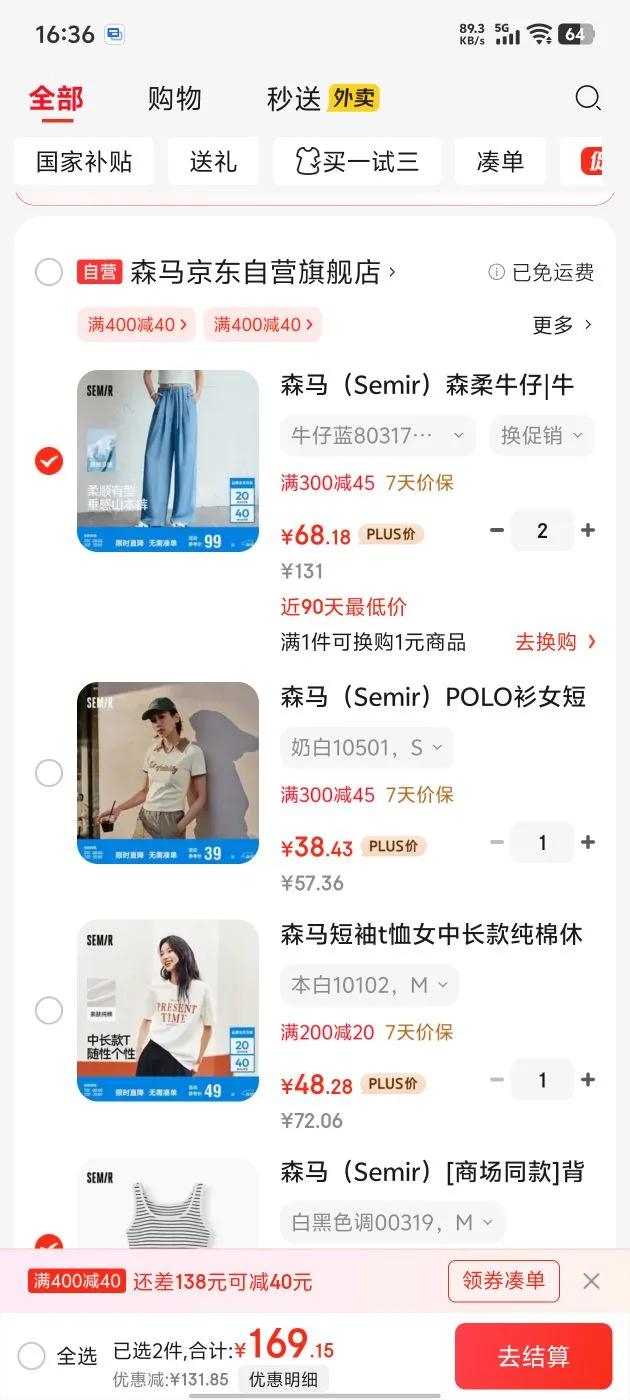Tap 领券凑单 to get coupons
This screenshot has height=1400, width=630.
pyautogui.click(x=503, y=1281)
